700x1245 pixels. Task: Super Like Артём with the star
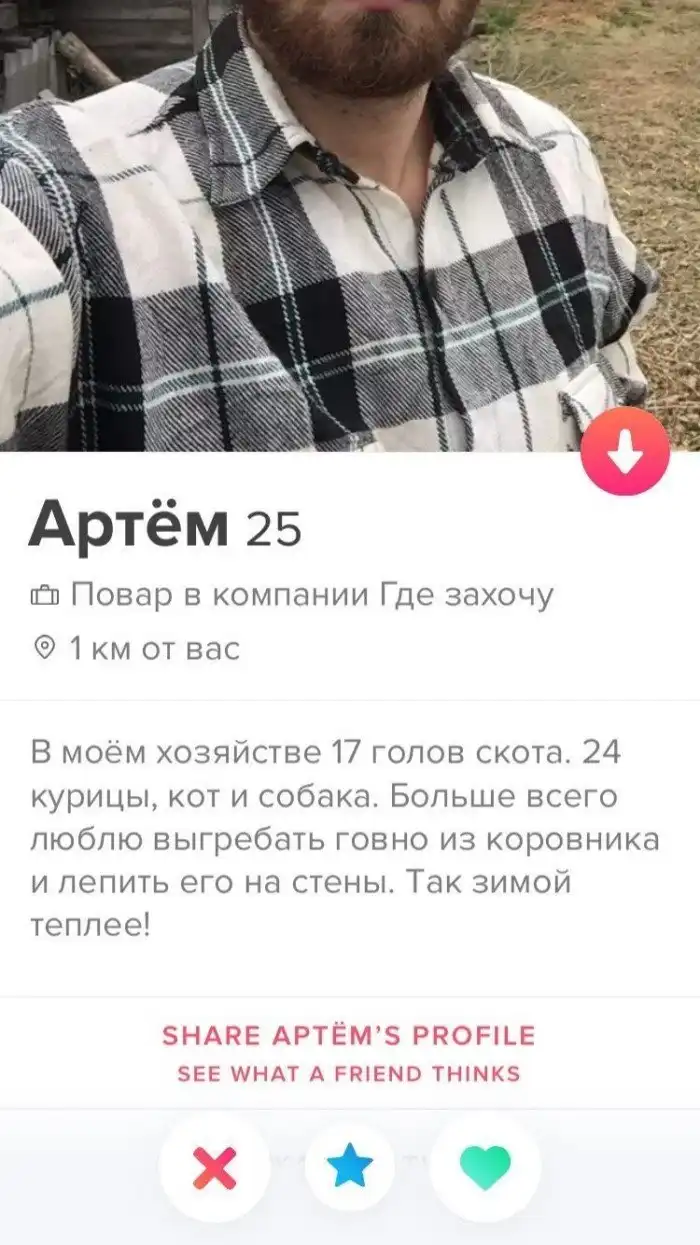[x=350, y=1167]
